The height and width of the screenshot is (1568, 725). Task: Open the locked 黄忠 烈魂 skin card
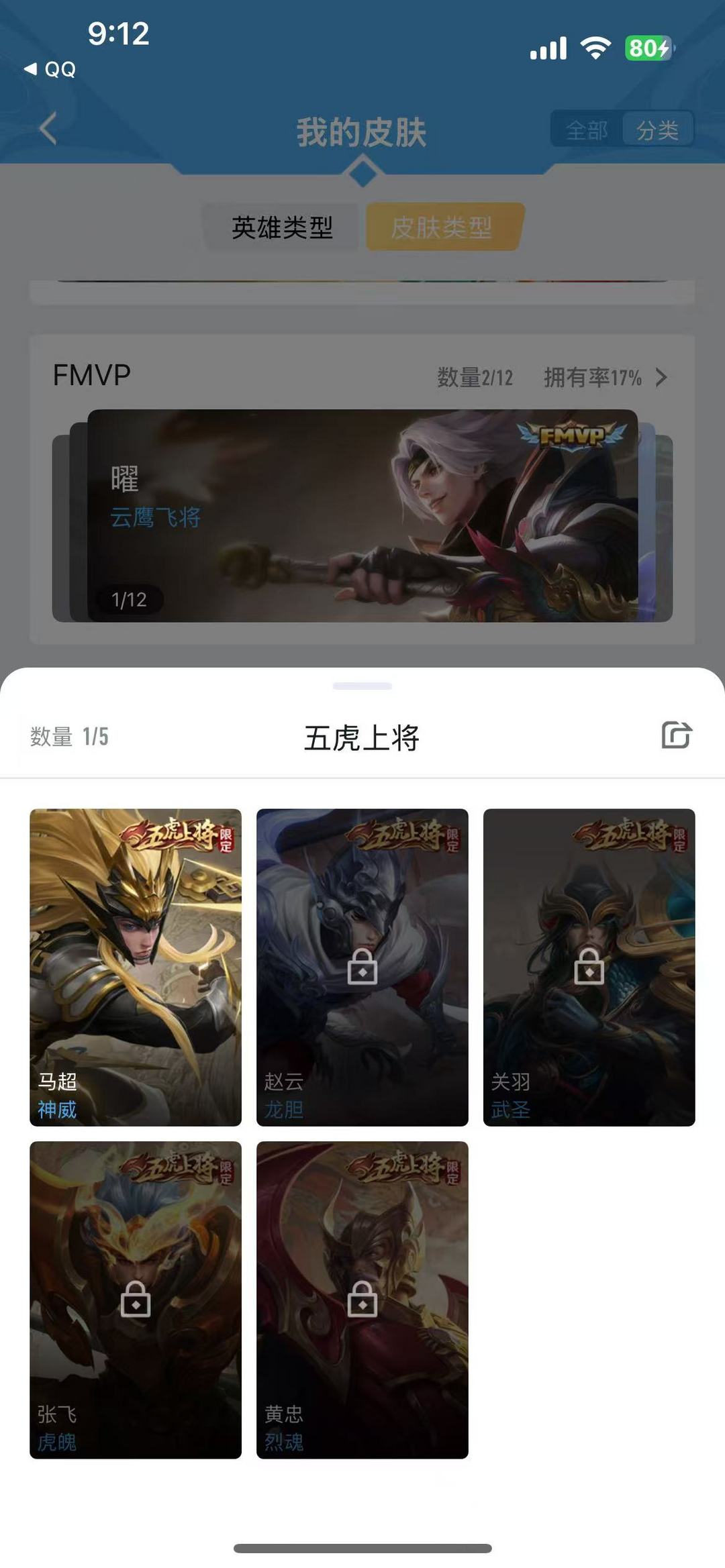click(x=362, y=1300)
